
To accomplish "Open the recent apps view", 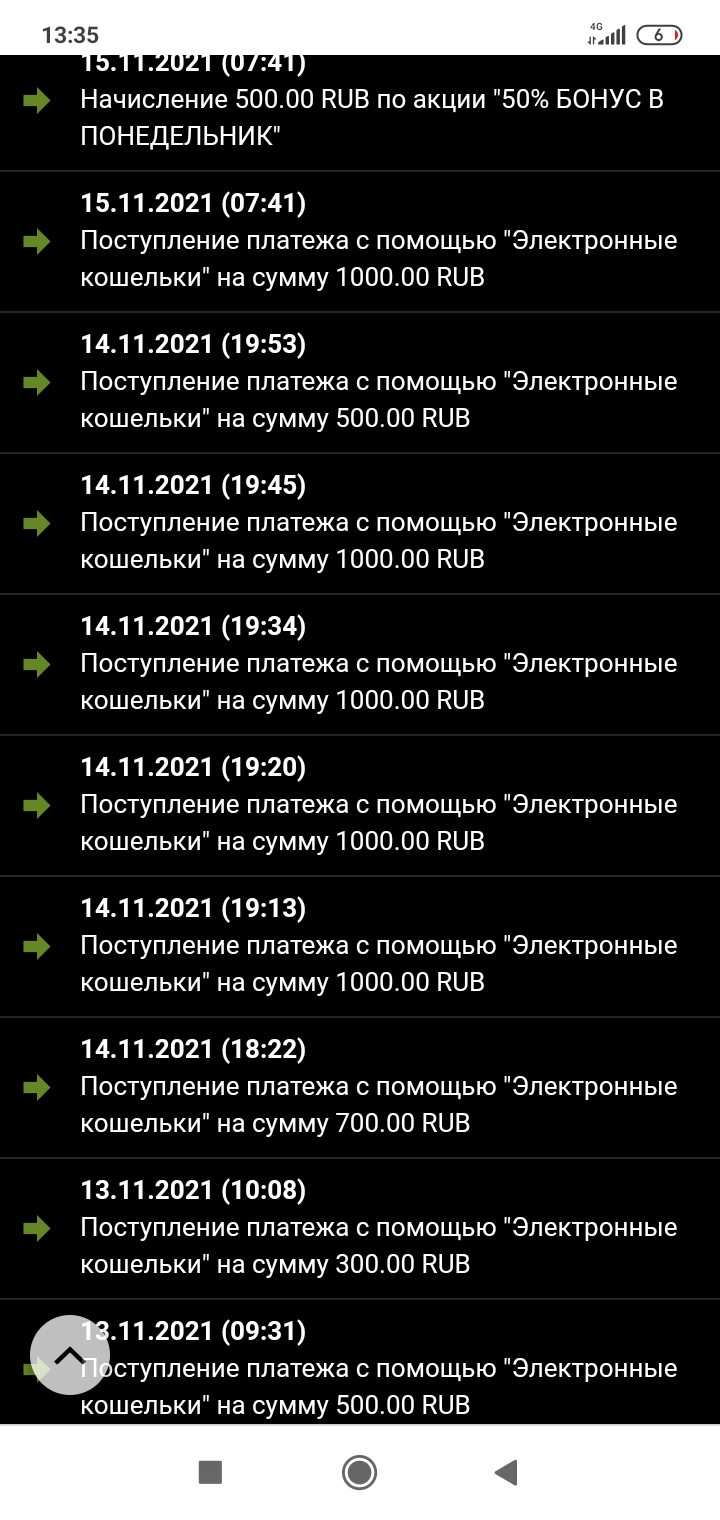I will point(210,1472).
